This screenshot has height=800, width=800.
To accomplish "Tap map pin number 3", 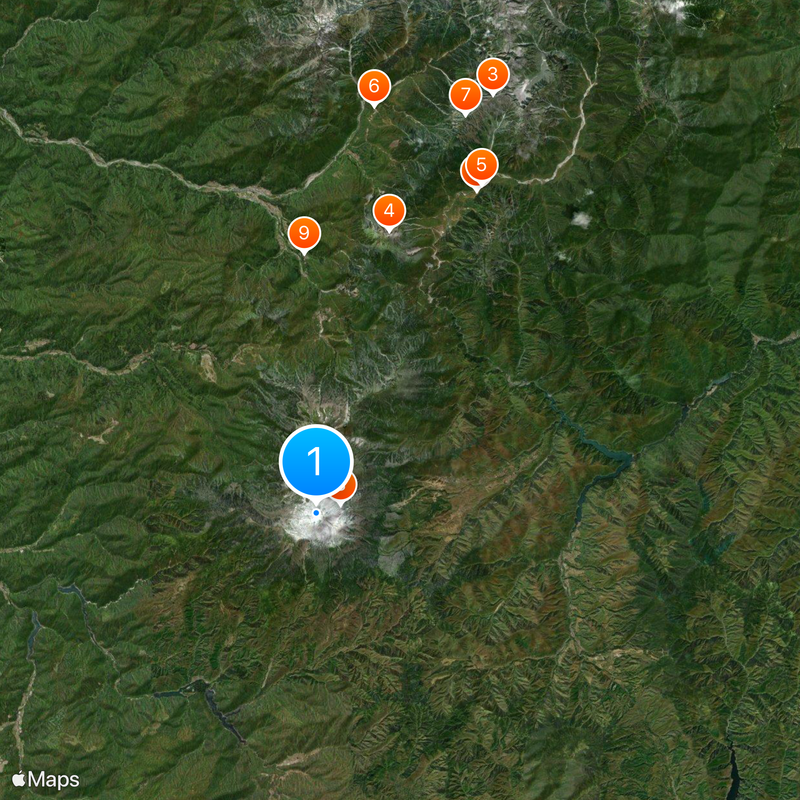I will pos(492,75).
